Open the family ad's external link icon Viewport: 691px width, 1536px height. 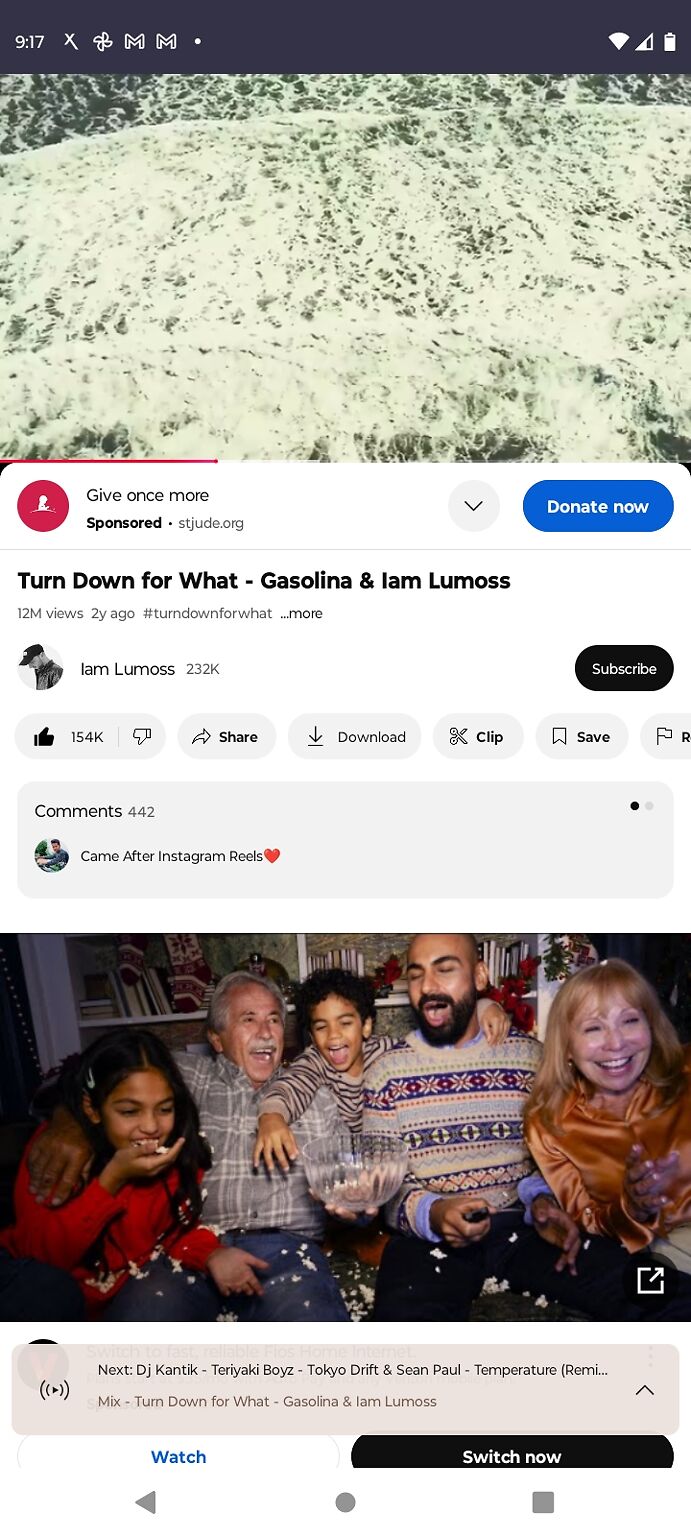click(650, 1280)
